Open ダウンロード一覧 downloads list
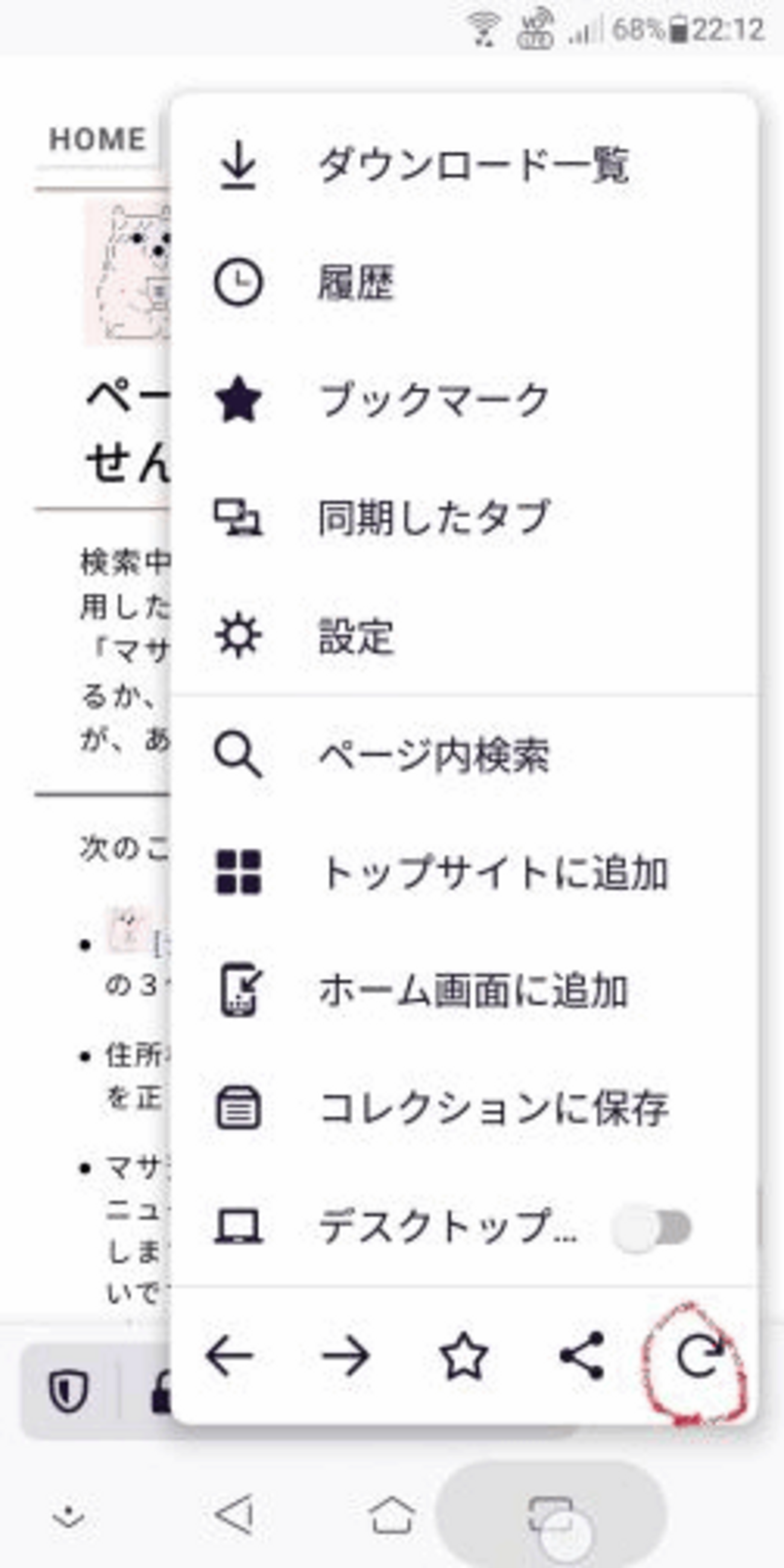784x1568 pixels. 463,165
